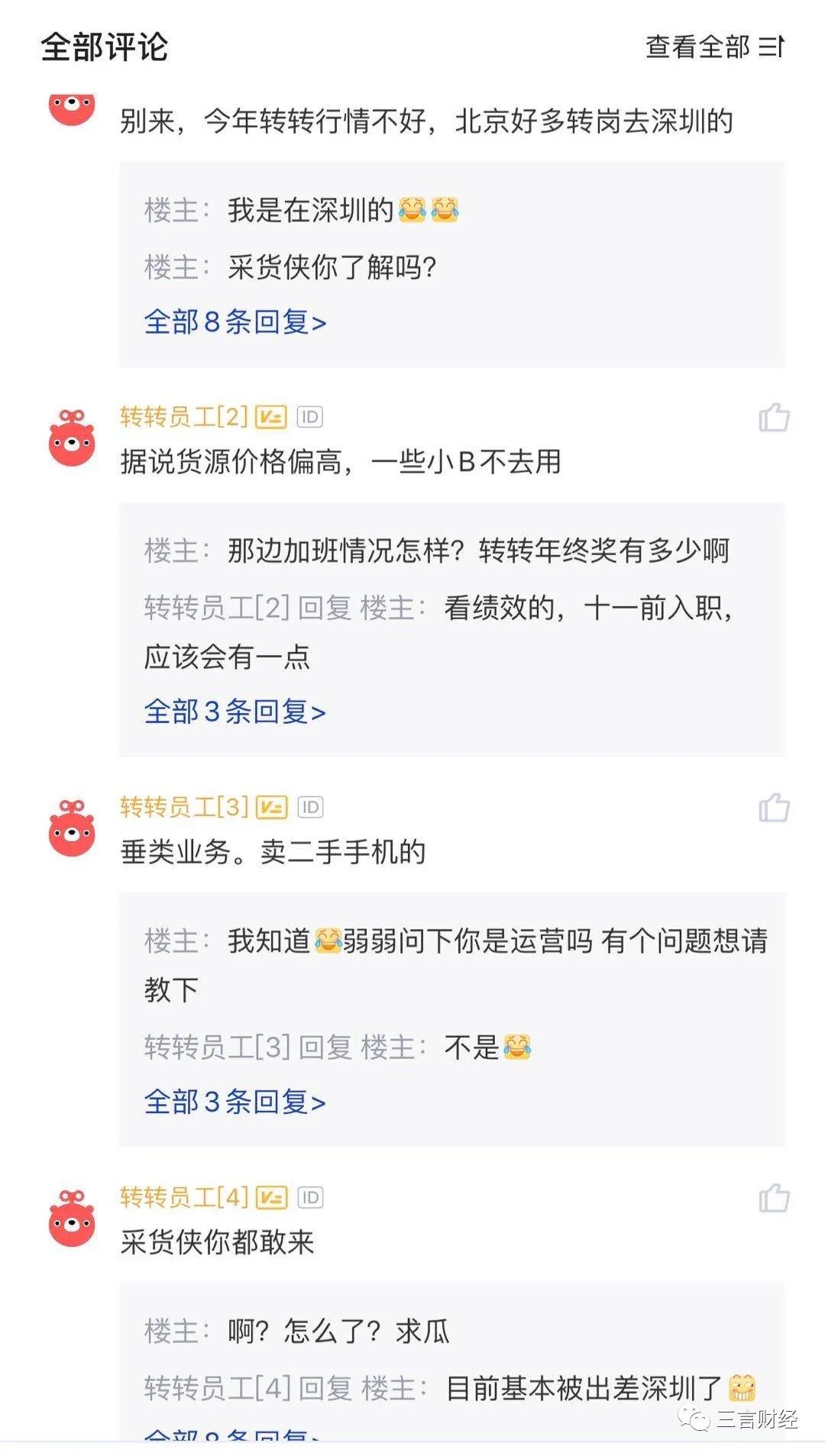The height and width of the screenshot is (1456, 825).
Task: Like 转转员工[4]'s comment
Action: pyautogui.click(x=774, y=1197)
